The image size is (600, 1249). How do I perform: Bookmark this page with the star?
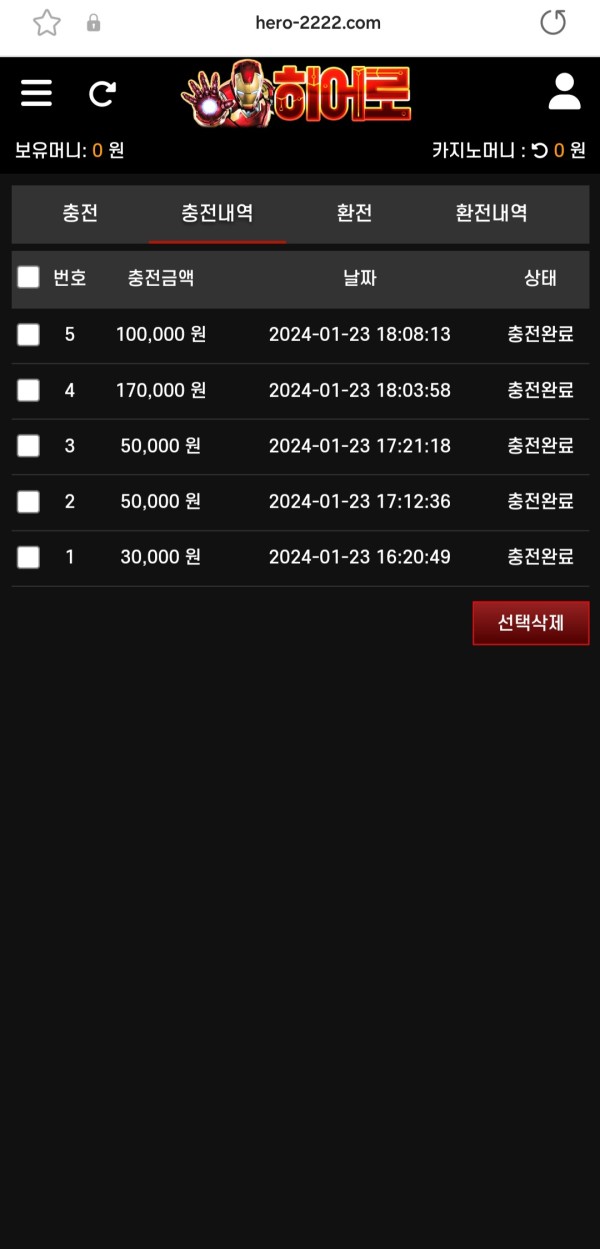pyautogui.click(x=46, y=23)
